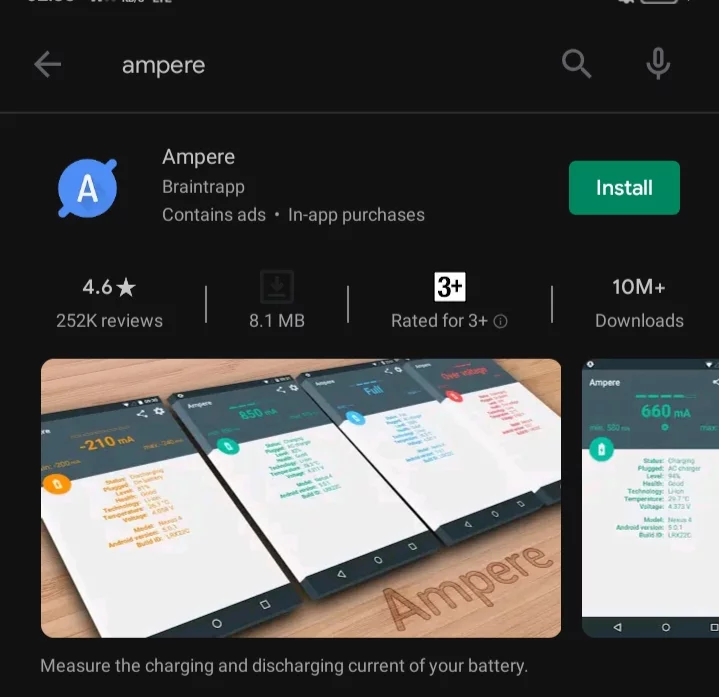Open the first Ampere screenshot
The width and height of the screenshot is (719, 697).
point(300,497)
